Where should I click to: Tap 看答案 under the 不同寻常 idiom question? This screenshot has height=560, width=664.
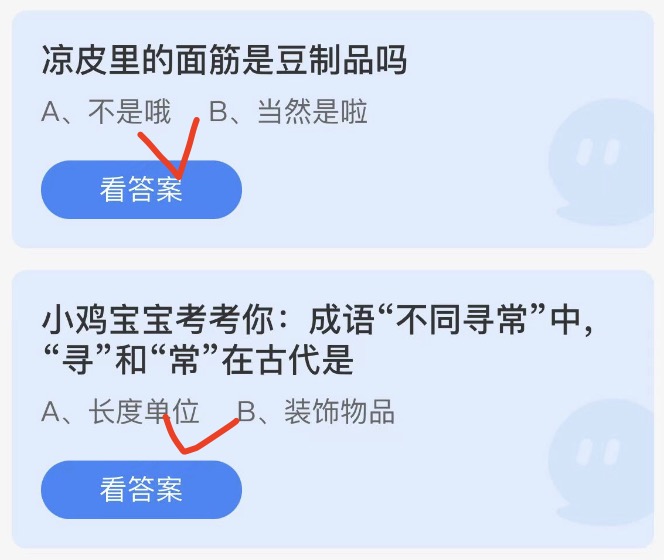(x=141, y=490)
